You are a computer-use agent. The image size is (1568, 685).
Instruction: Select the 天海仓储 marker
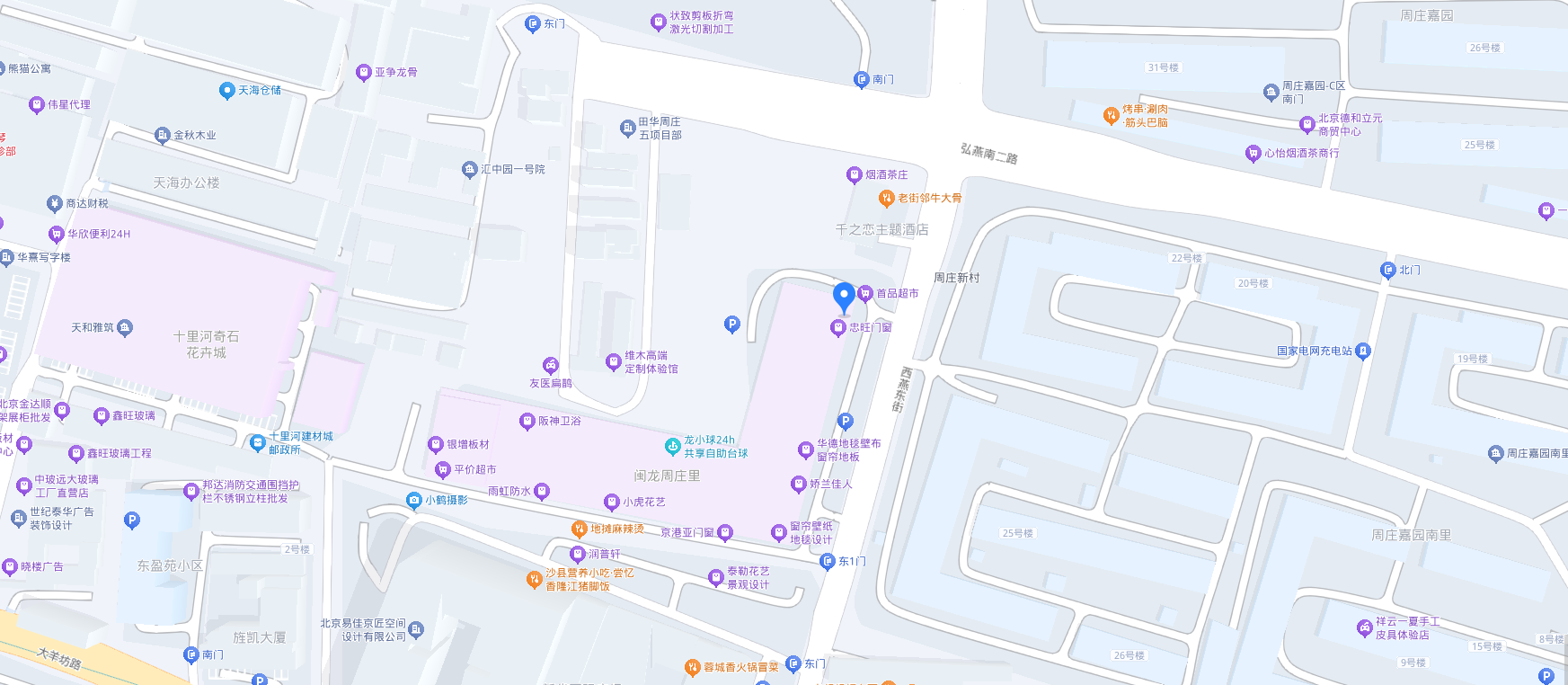coord(227,91)
